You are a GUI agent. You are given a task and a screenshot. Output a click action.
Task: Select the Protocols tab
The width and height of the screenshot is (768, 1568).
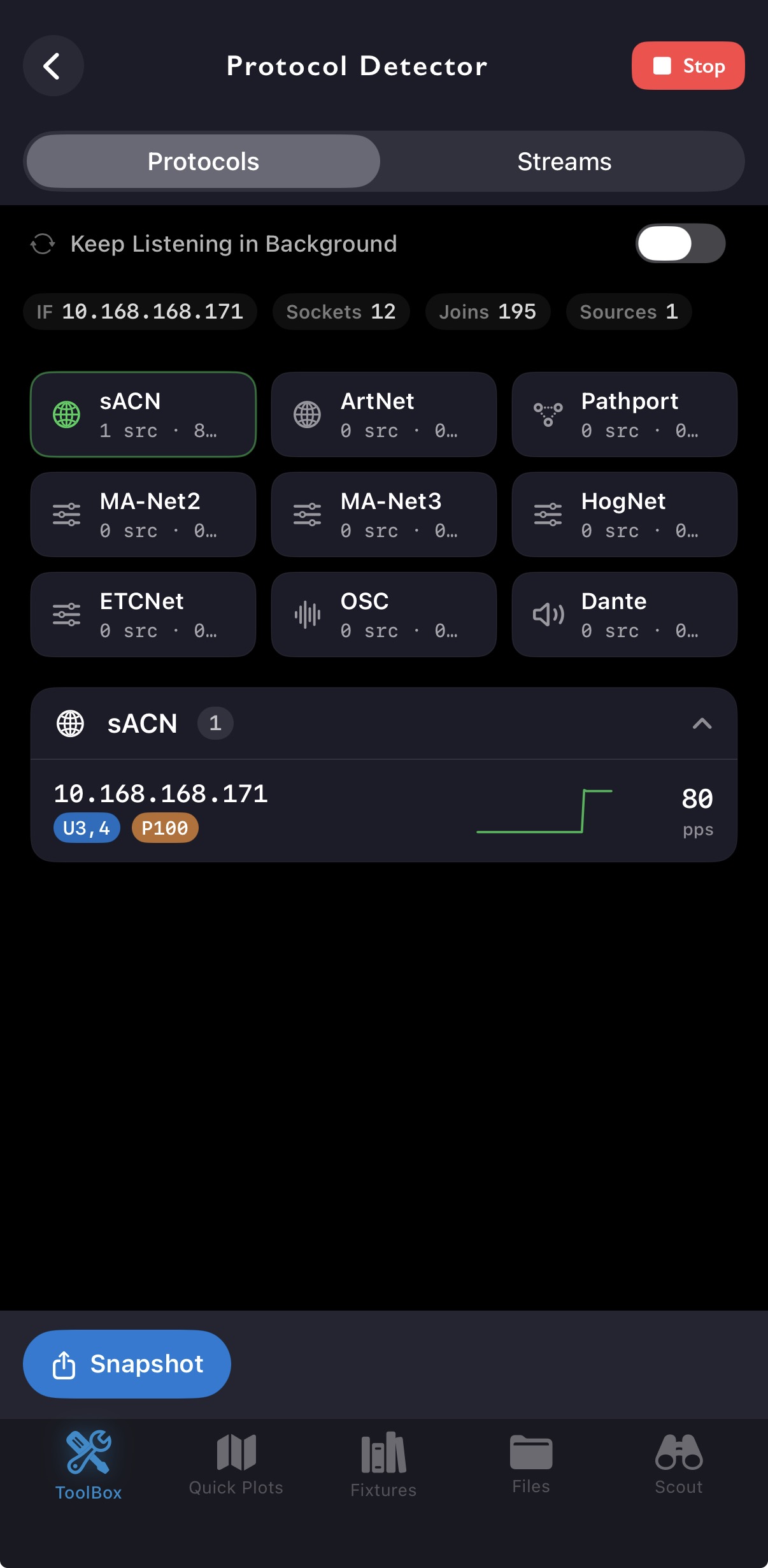(204, 161)
